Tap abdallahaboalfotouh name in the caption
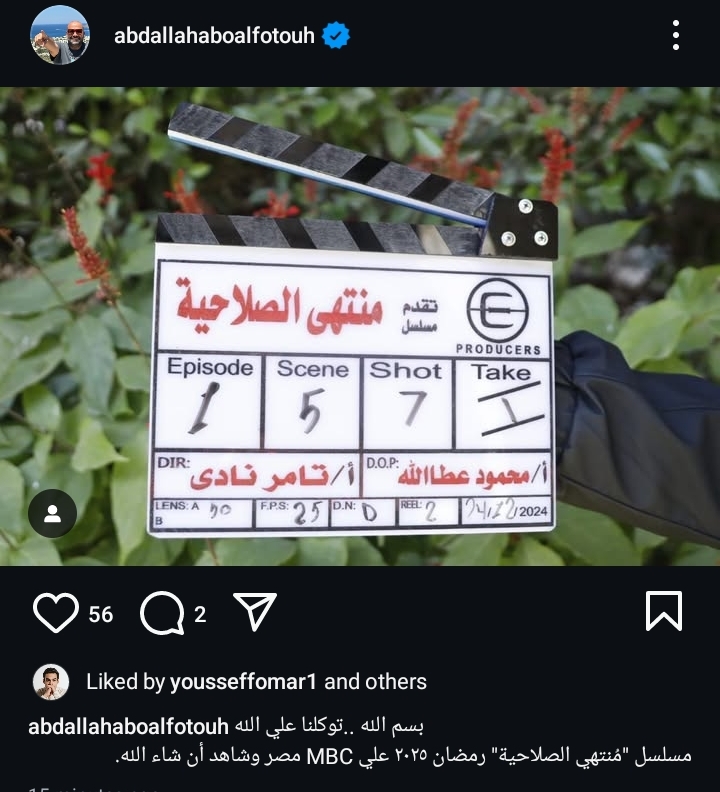 point(130,726)
